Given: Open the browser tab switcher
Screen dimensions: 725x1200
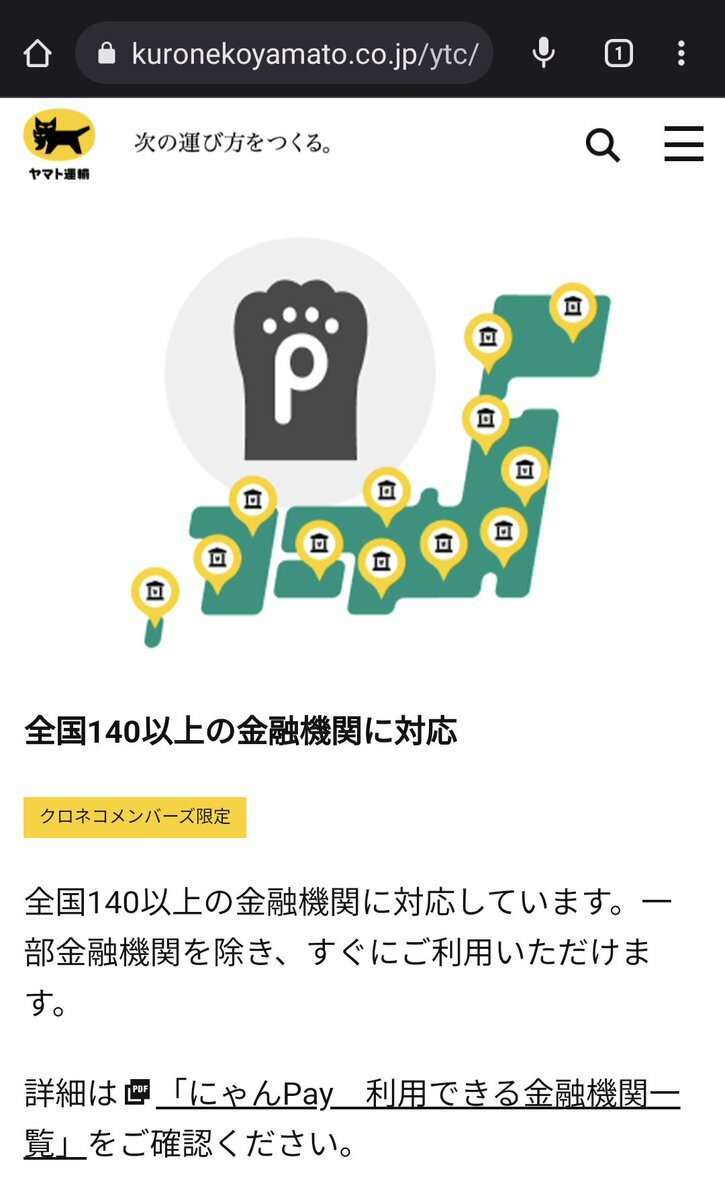Looking at the screenshot, I should tap(618, 53).
